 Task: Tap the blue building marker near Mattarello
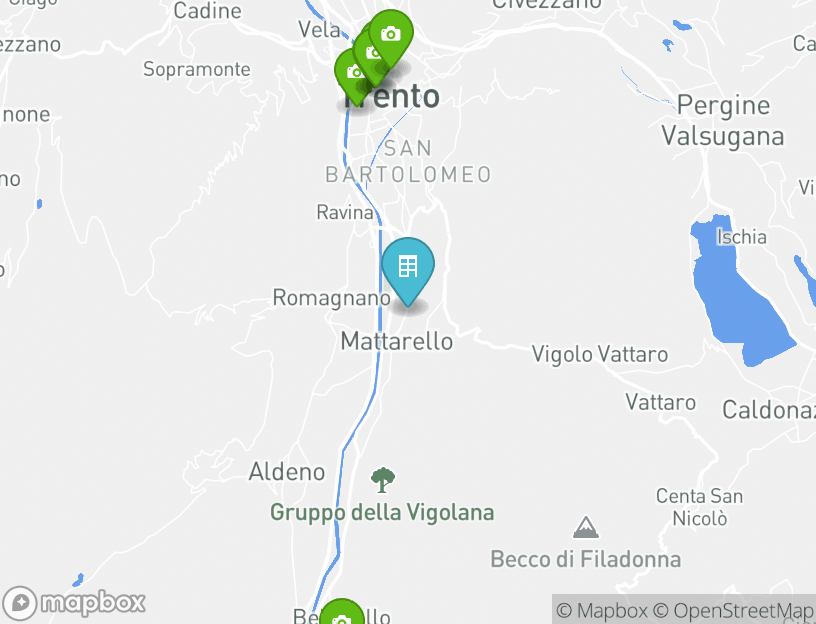coord(408,268)
